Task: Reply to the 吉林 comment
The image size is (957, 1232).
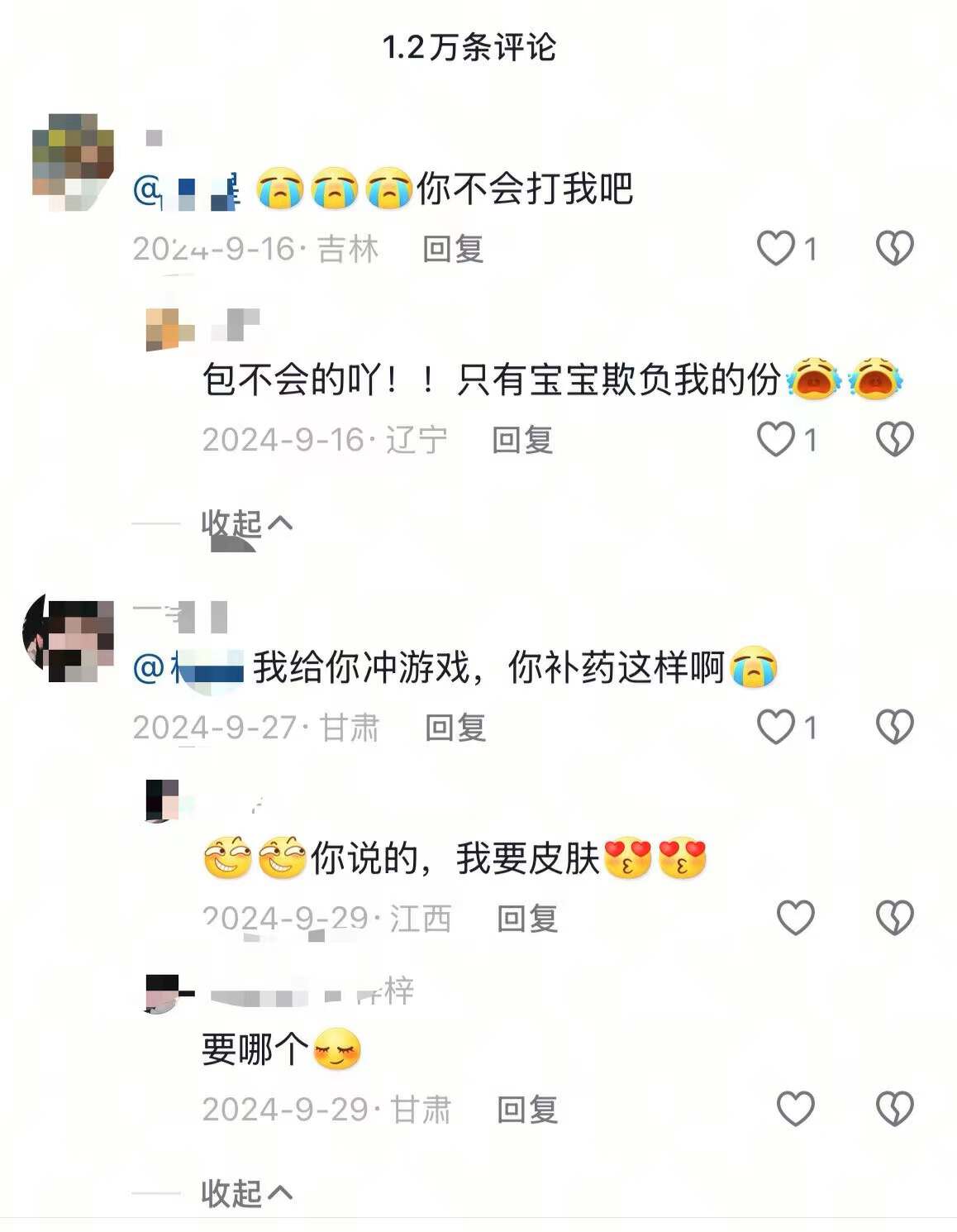Action: [452, 249]
